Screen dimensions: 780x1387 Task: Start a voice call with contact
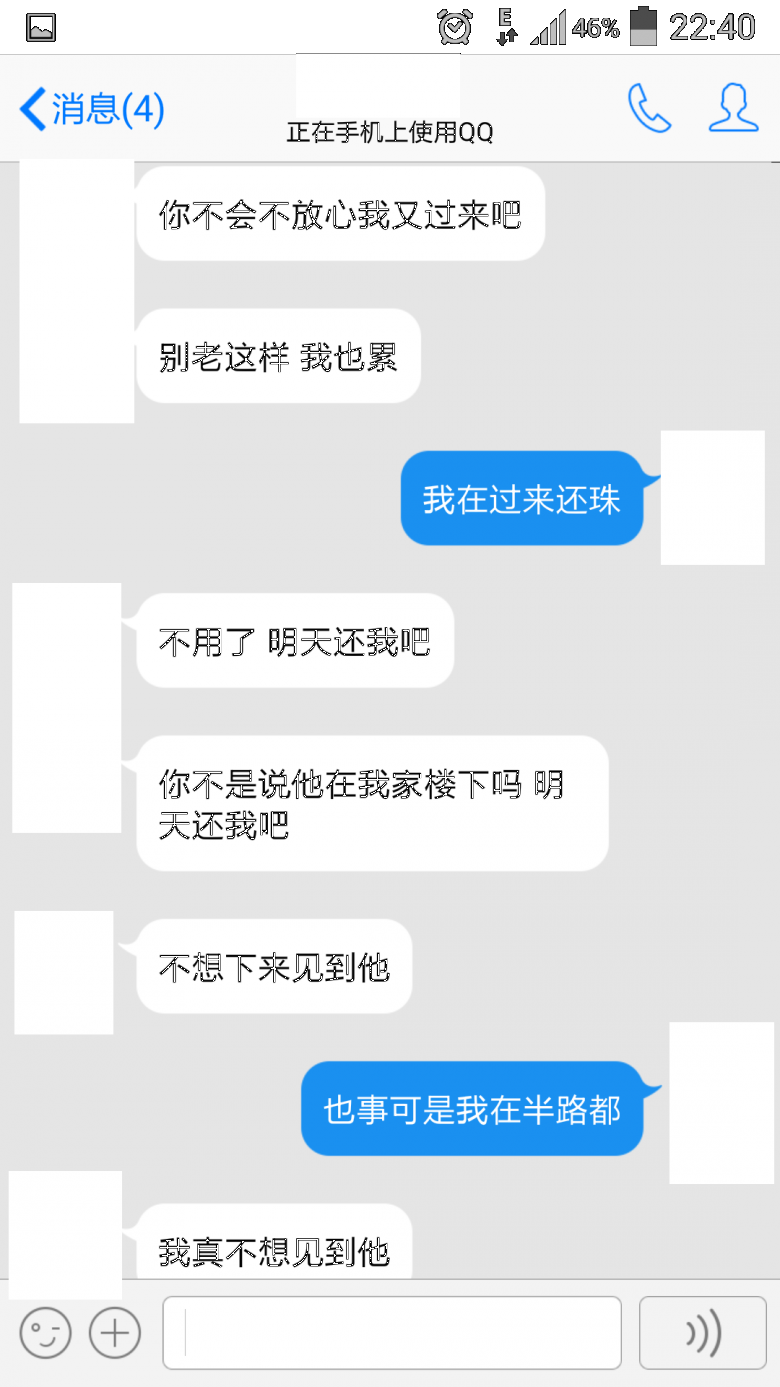click(x=649, y=108)
